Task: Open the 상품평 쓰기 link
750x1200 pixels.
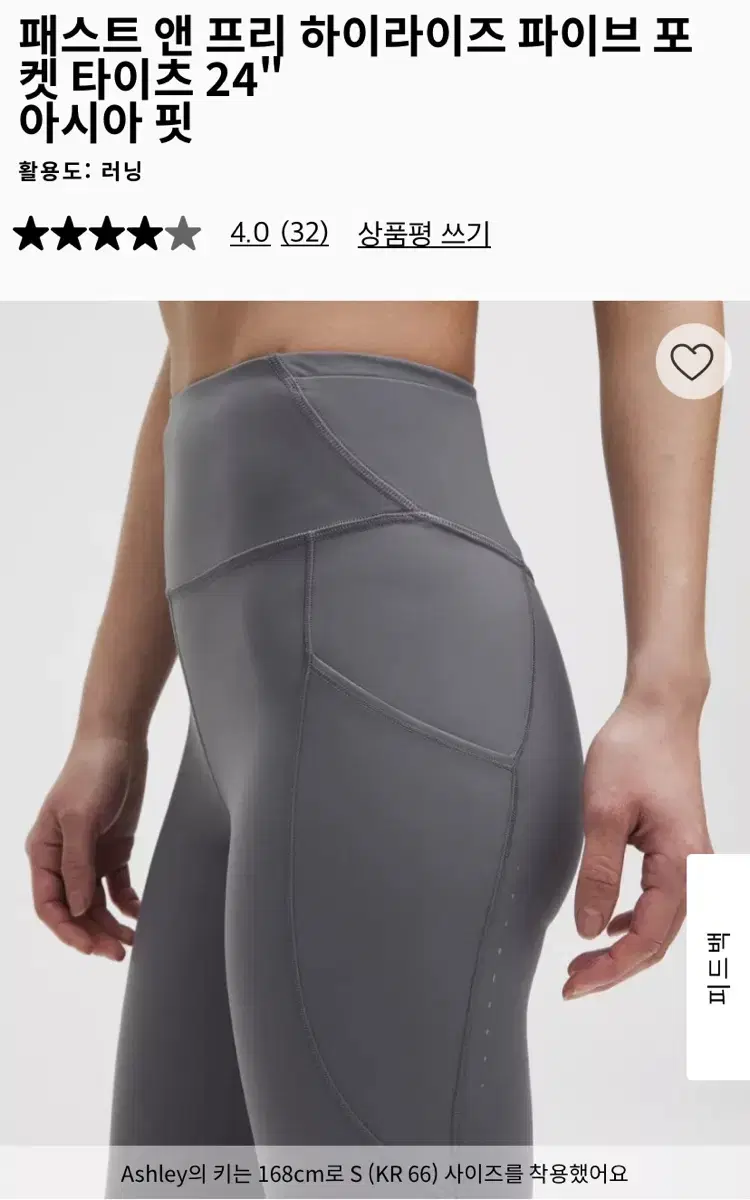Action: [424, 234]
